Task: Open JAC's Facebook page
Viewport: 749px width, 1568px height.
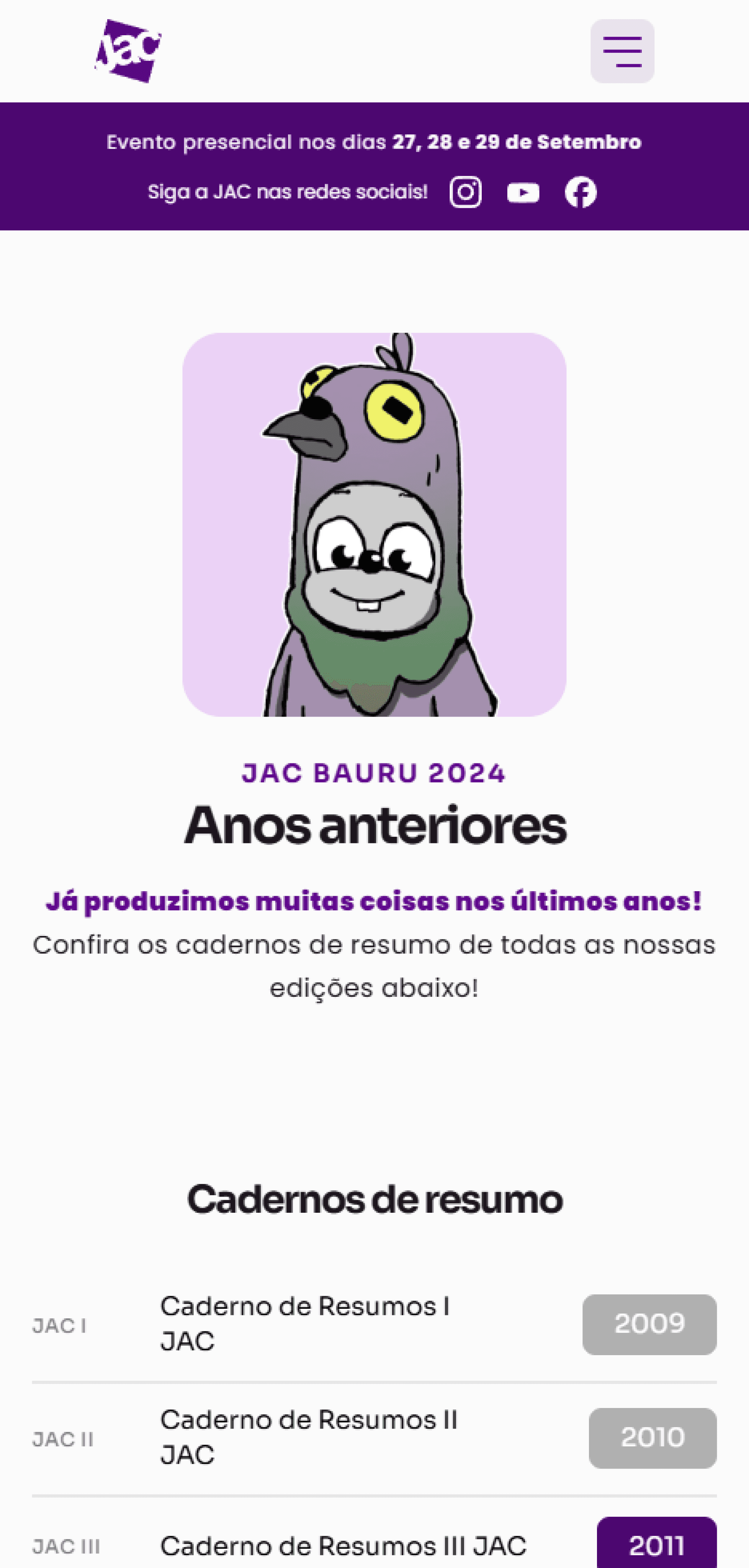Action: (x=581, y=192)
